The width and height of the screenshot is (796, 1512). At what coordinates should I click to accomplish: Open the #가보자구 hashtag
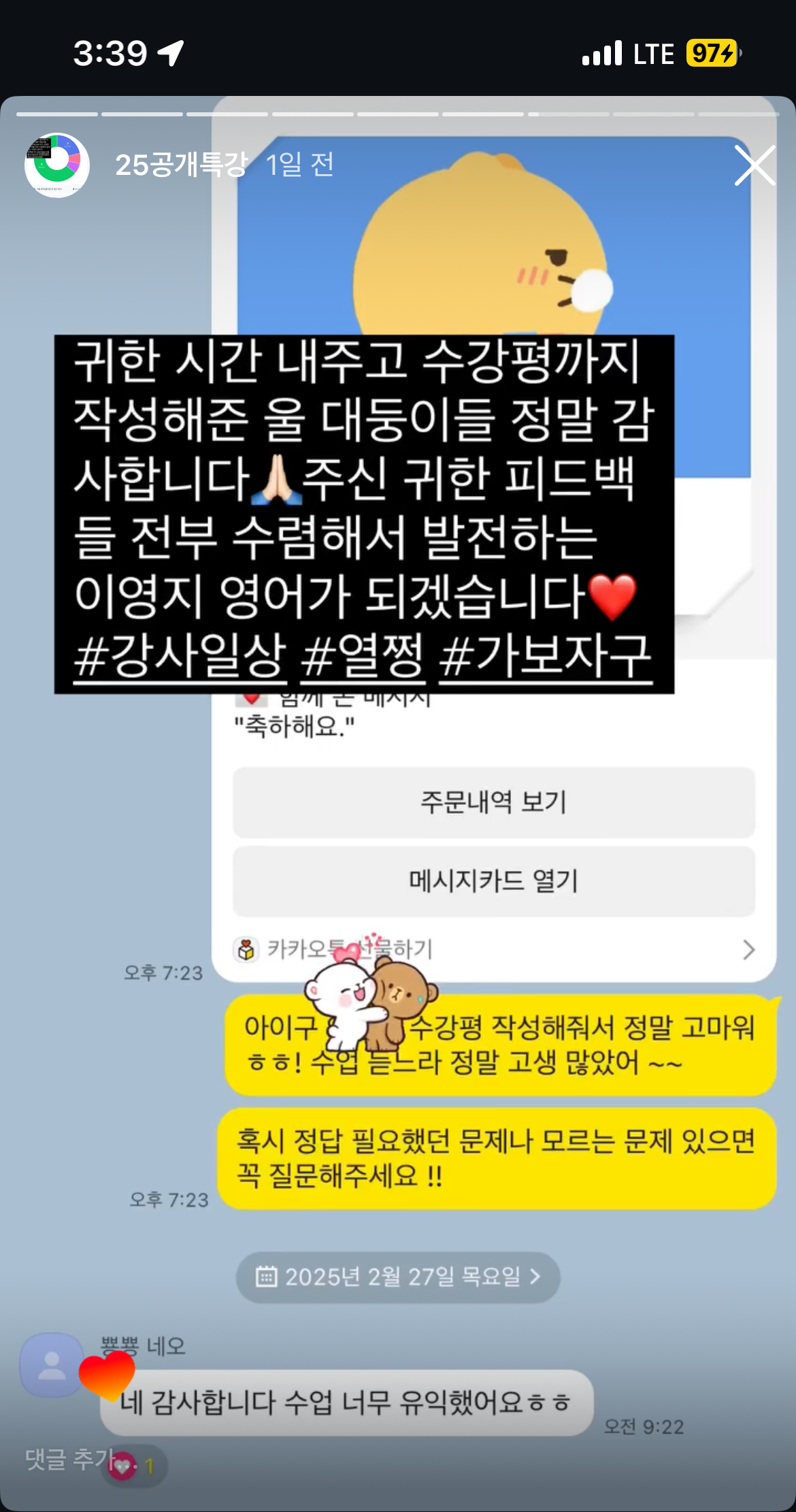[x=545, y=657]
